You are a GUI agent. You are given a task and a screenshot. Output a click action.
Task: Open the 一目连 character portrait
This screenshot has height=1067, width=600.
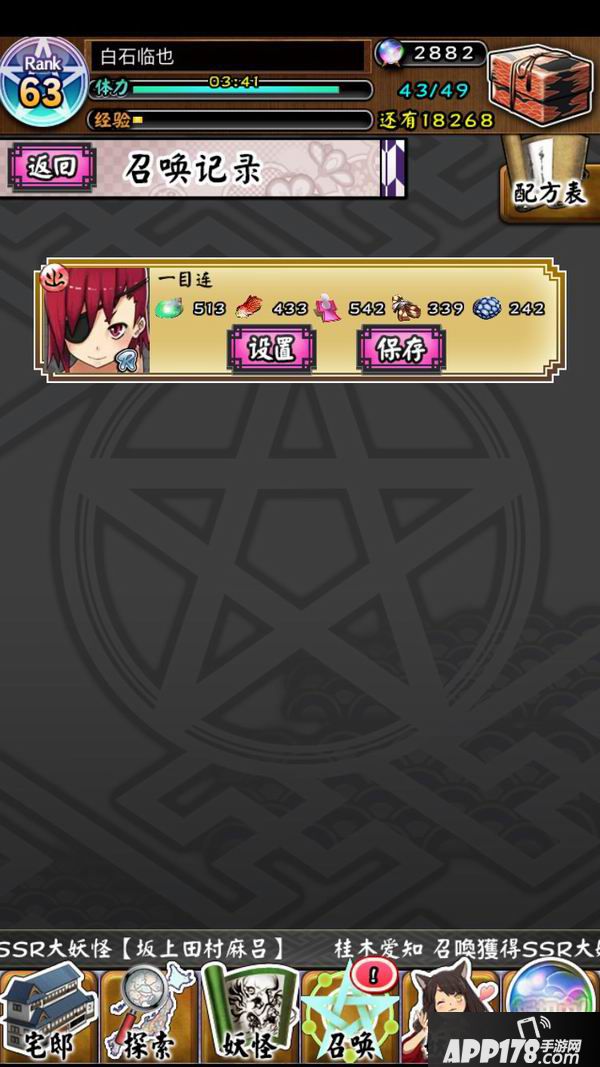coord(96,320)
